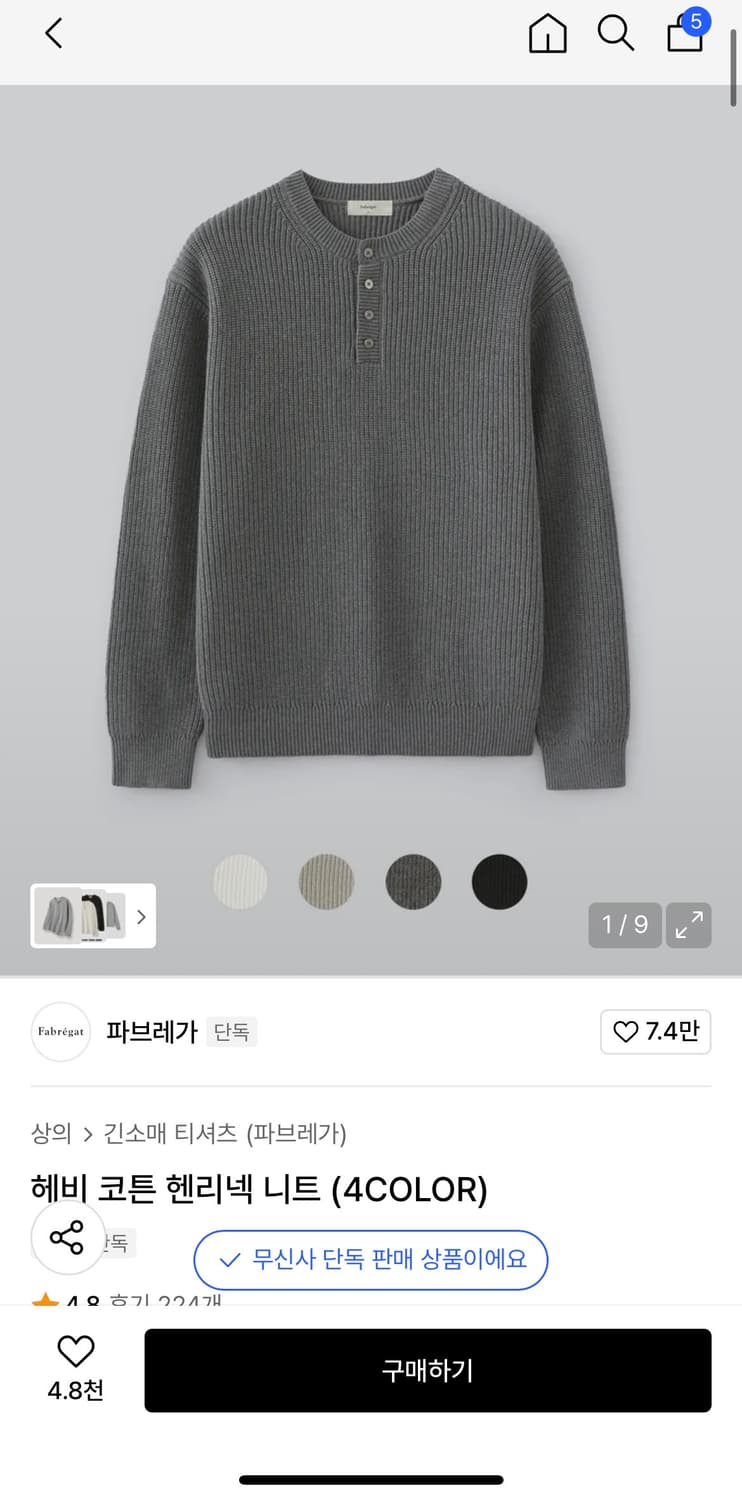The height and width of the screenshot is (1500, 742).
Task: Open the 파브레가 brand page
Action: 150,1031
